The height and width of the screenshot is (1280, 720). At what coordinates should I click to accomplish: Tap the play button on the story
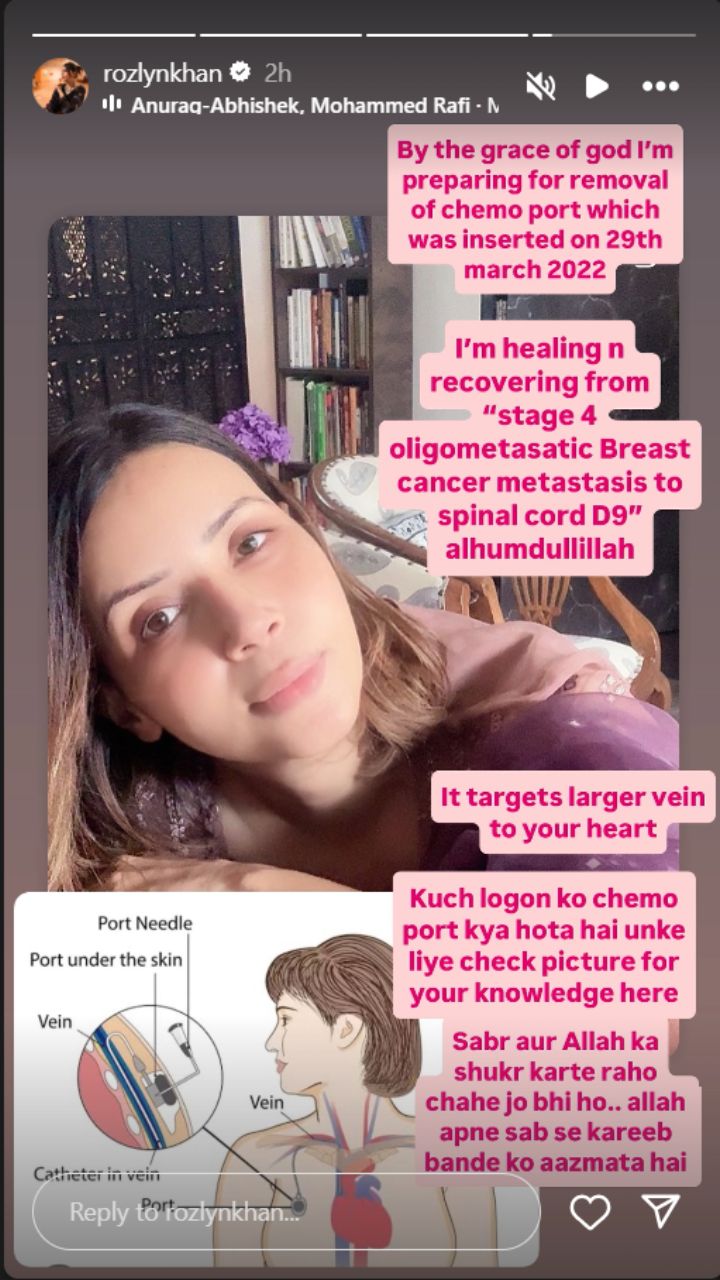tap(597, 86)
